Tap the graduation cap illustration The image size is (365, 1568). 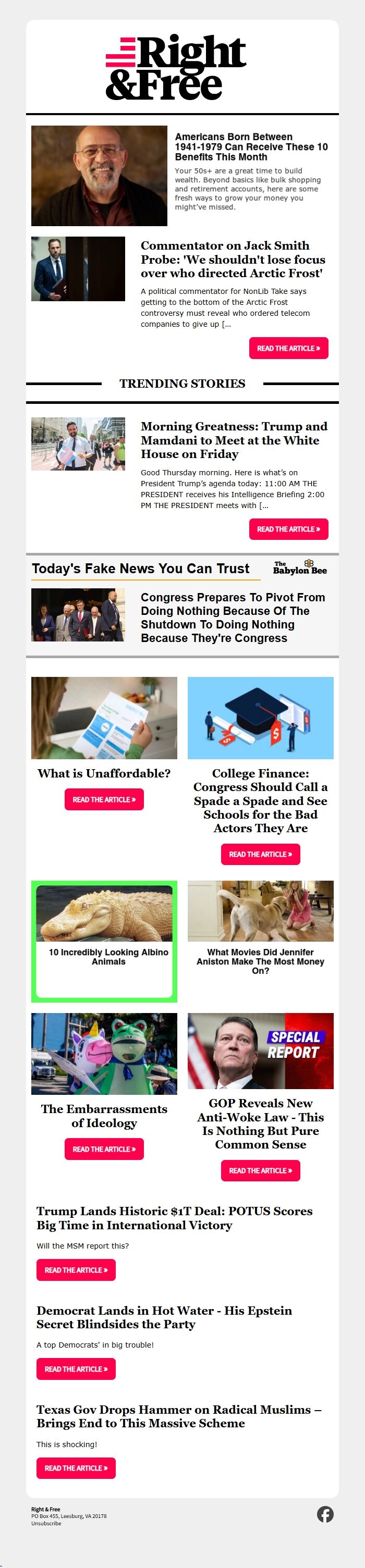tap(260, 718)
